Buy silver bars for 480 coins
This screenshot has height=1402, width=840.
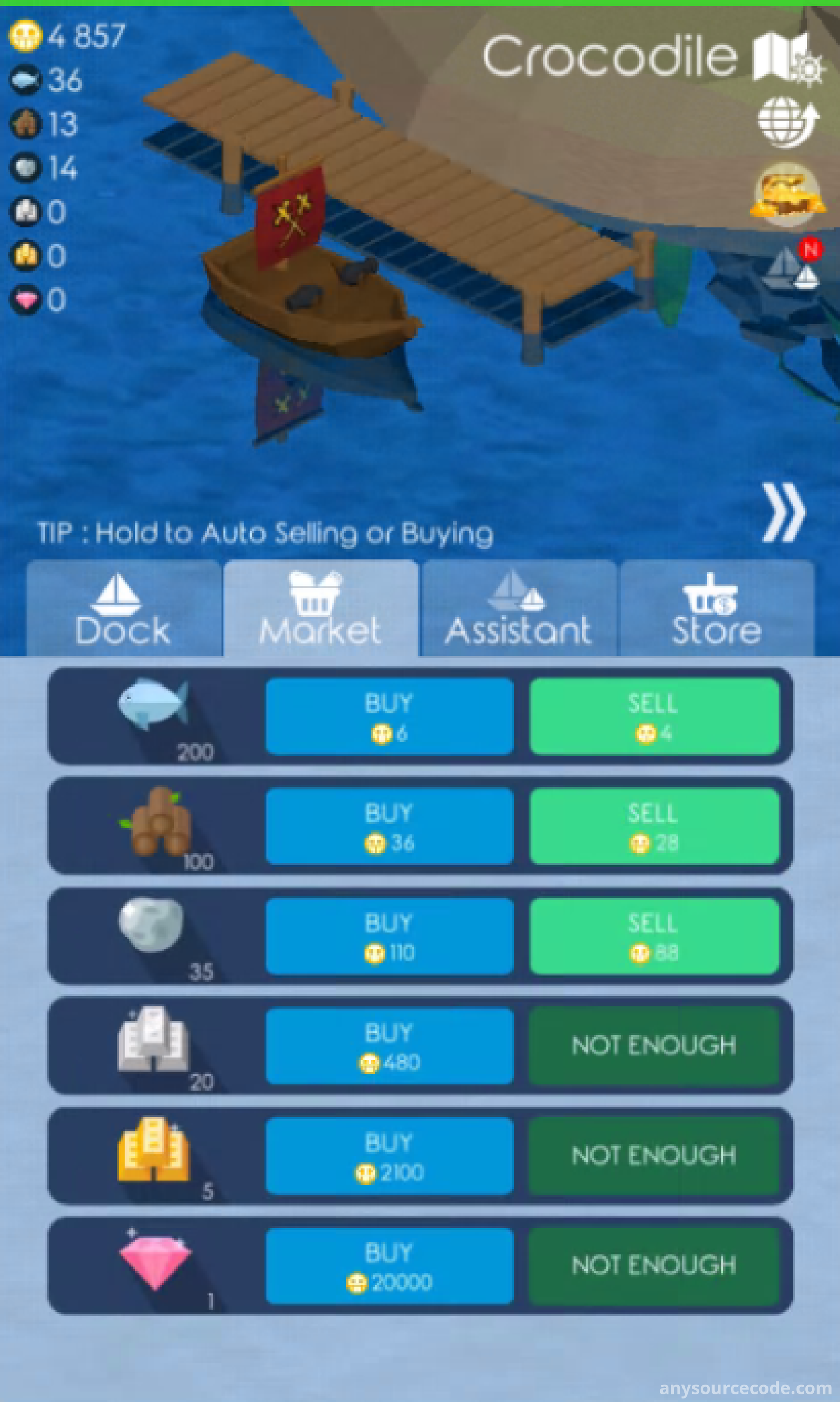pos(390,1046)
